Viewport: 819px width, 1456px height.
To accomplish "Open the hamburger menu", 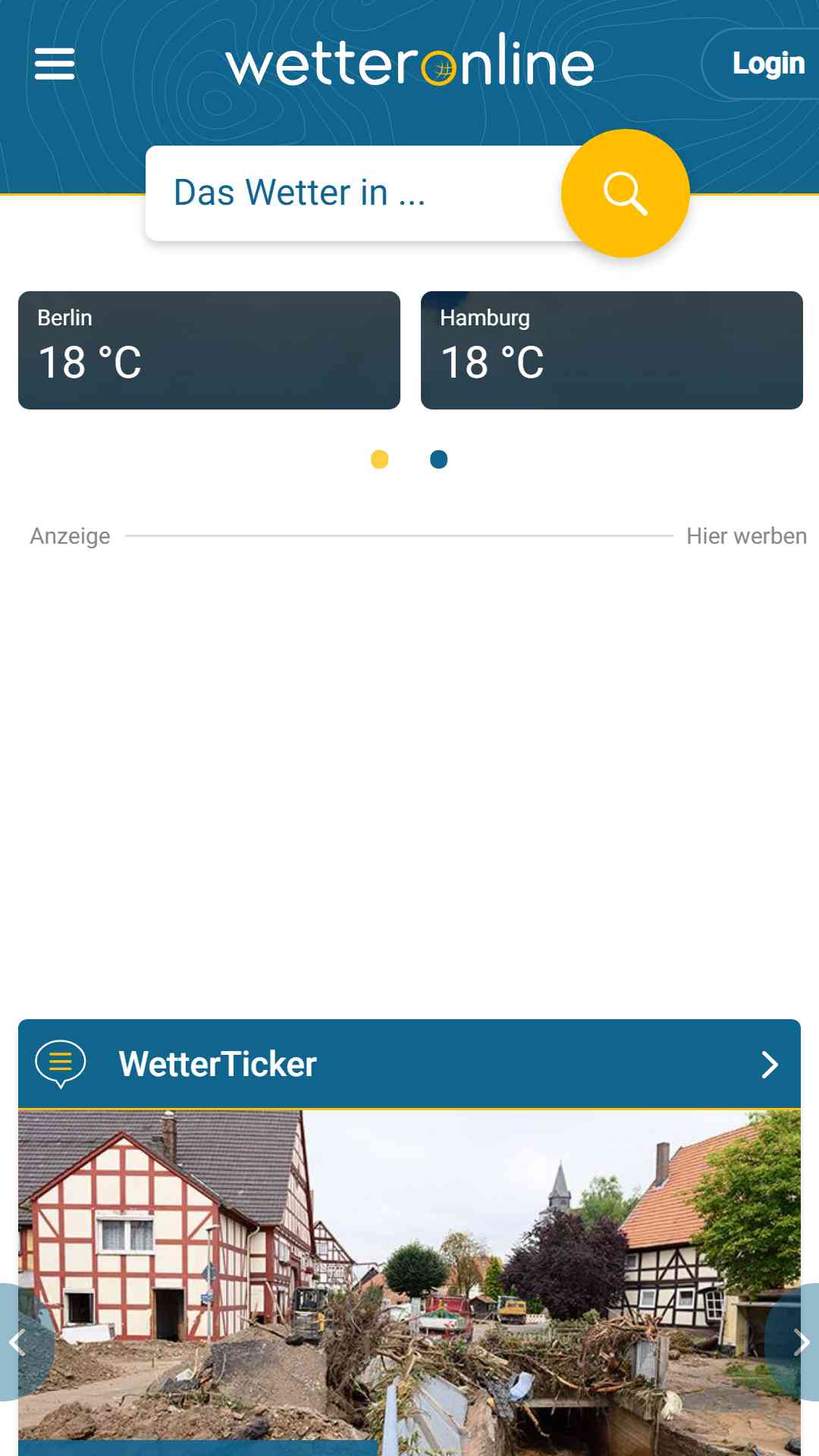I will click(x=55, y=64).
